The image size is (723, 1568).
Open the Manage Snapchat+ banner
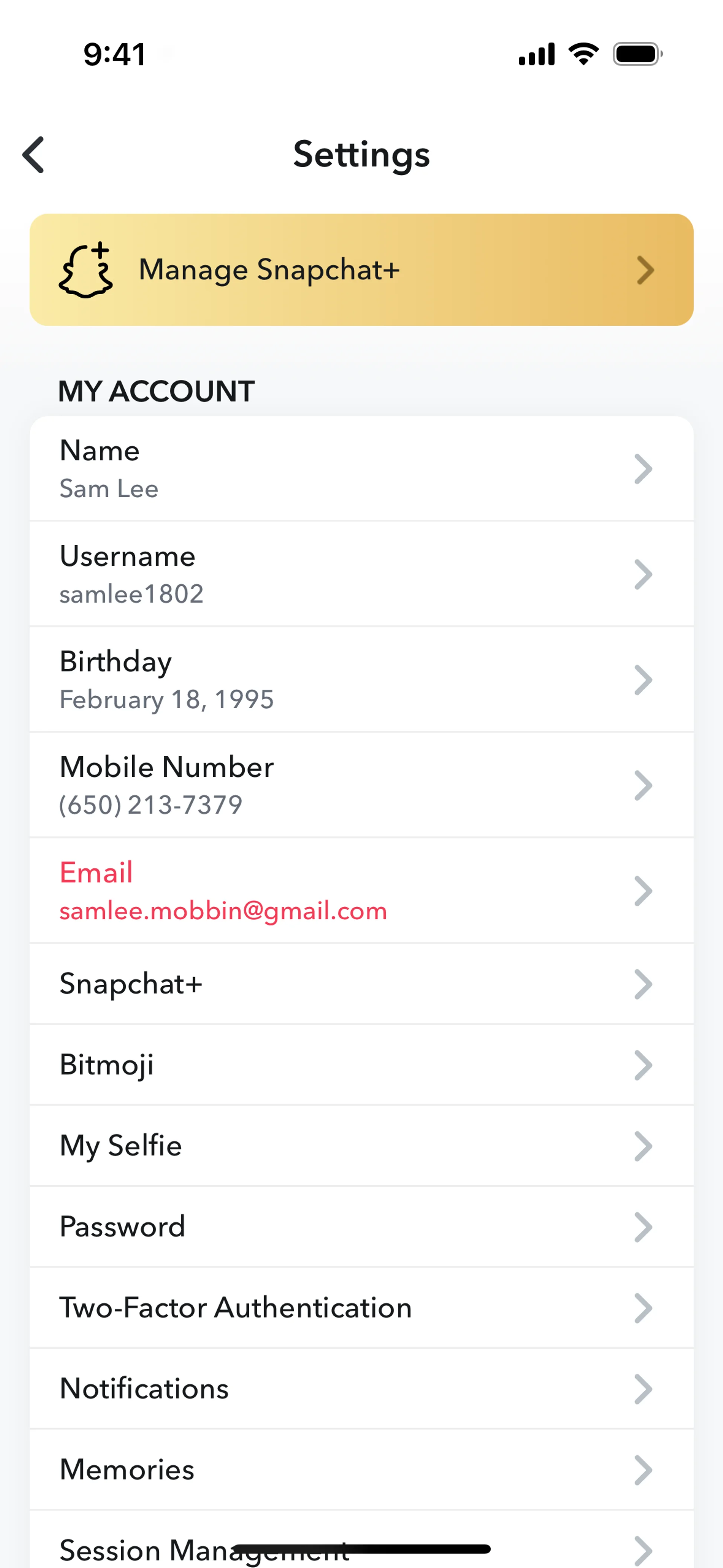pyautogui.click(x=361, y=270)
